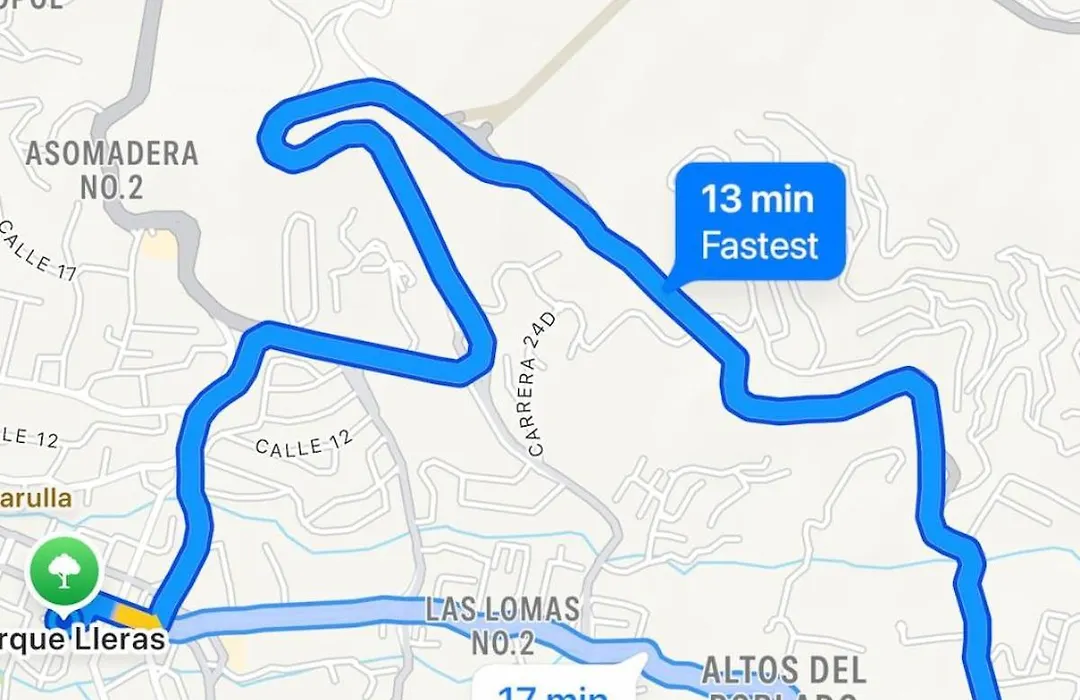The height and width of the screenshot is (700, 1080).
Task: Open the Parque Lleras park pin
Action: (x=65, y=573)
